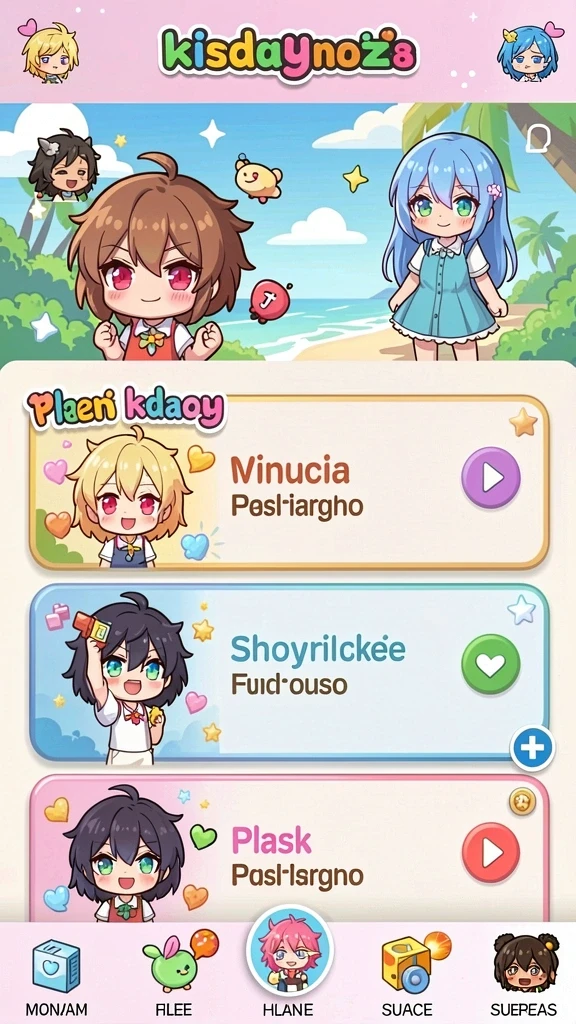This screenshot has height=1024, width=576.
Task: Like Shoyrilckee with the green heart button
Action: click(x=491, y=664)
